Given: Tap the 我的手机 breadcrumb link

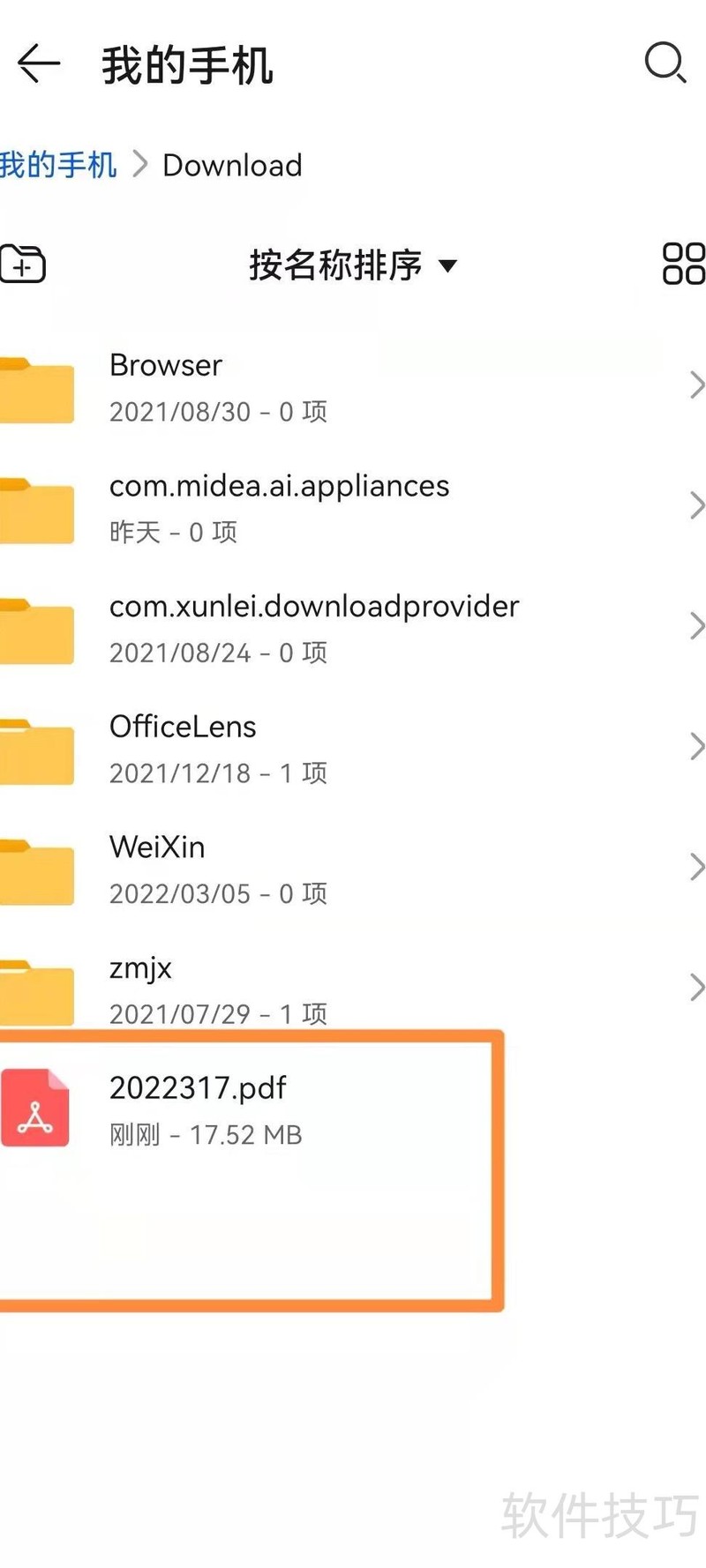Looking at the screenshot, I should tap(58, 165).
